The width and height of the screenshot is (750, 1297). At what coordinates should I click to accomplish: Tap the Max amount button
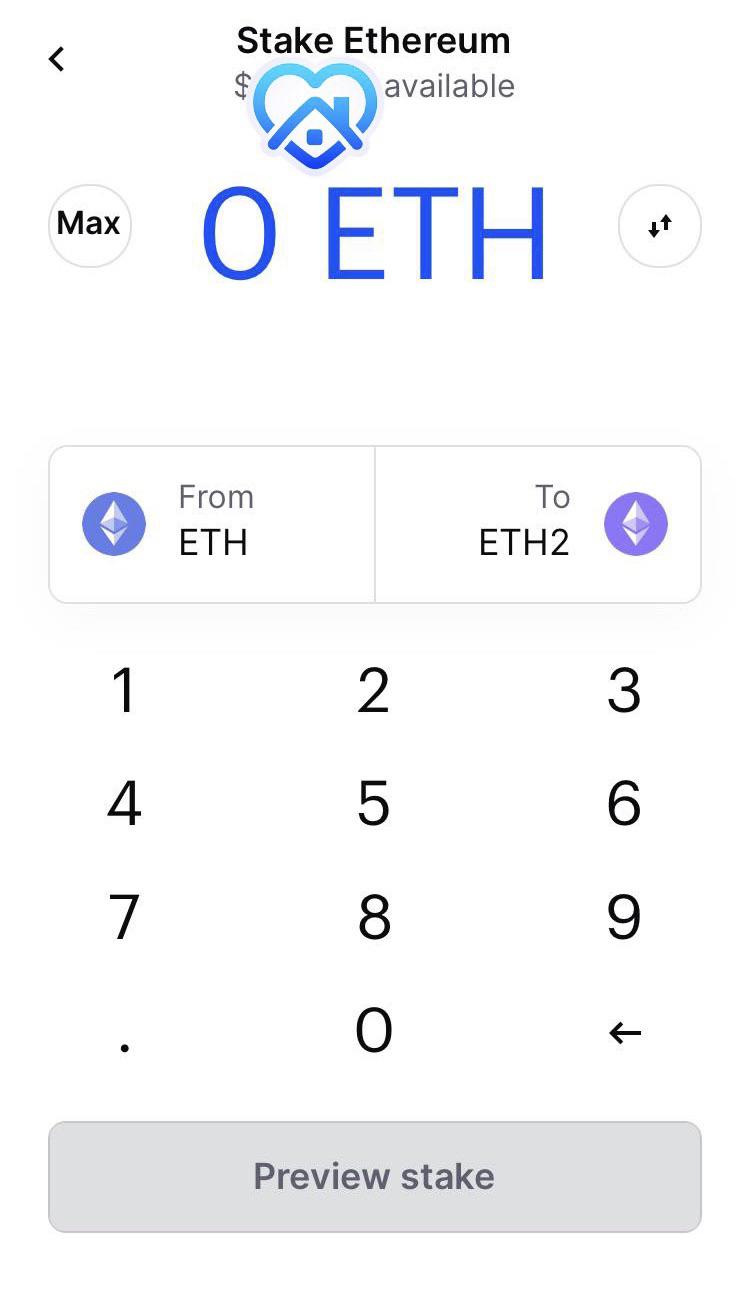(x=90, y=225)
